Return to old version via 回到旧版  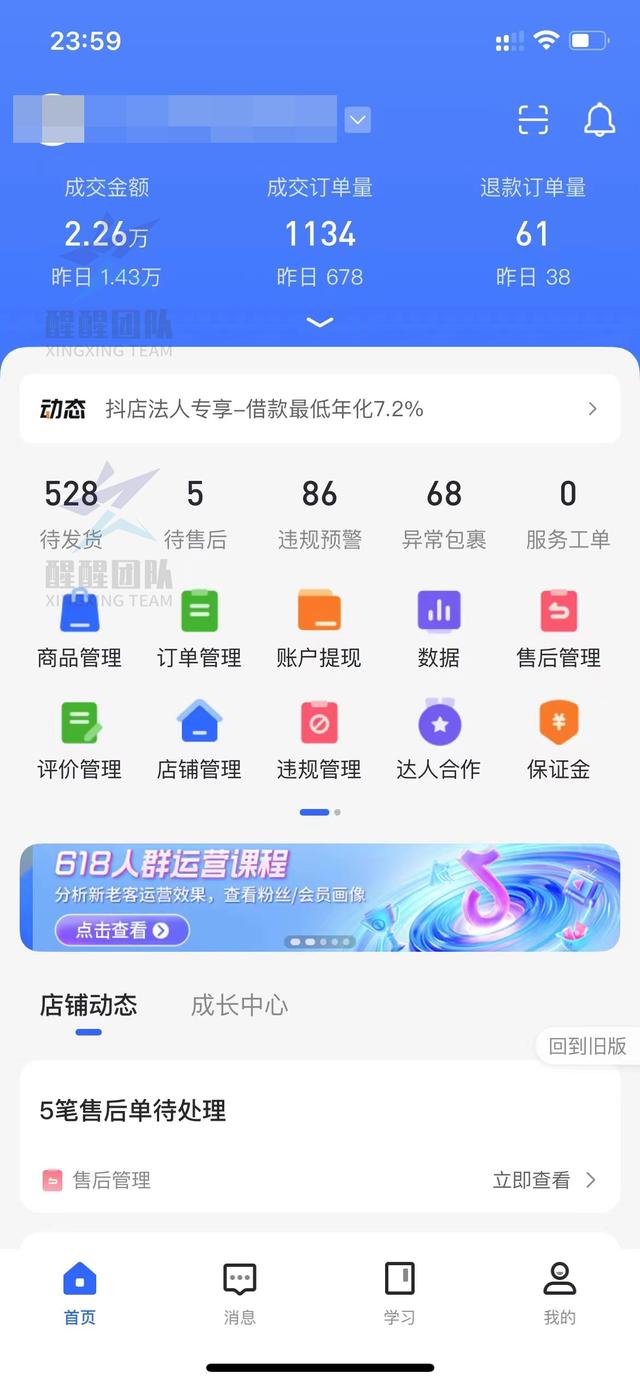[x=588, y=1046]
